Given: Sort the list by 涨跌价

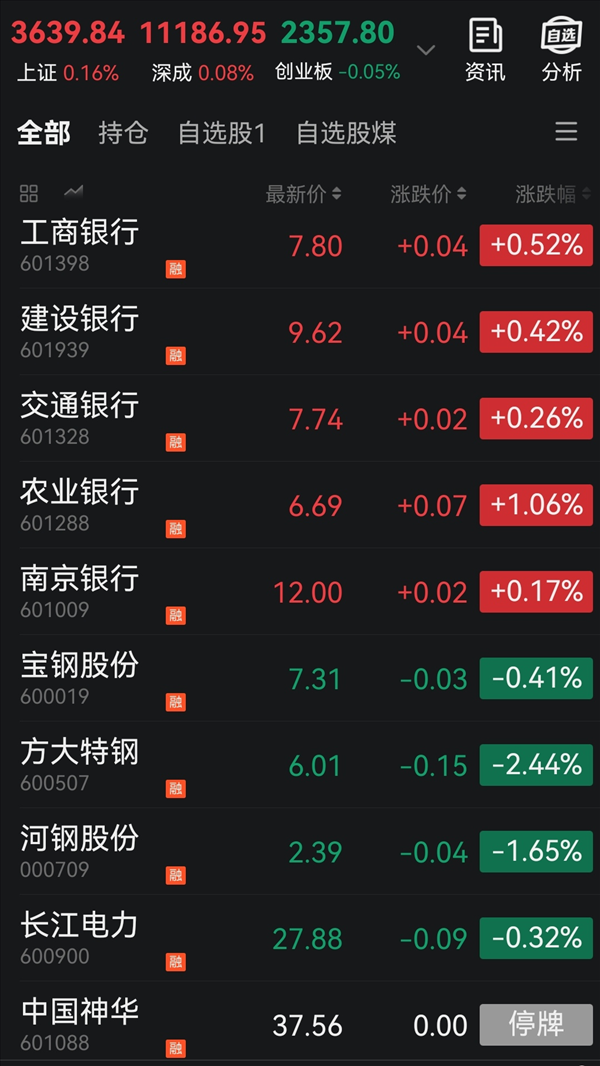Looking at the screenshot, I should pos(428,194).
